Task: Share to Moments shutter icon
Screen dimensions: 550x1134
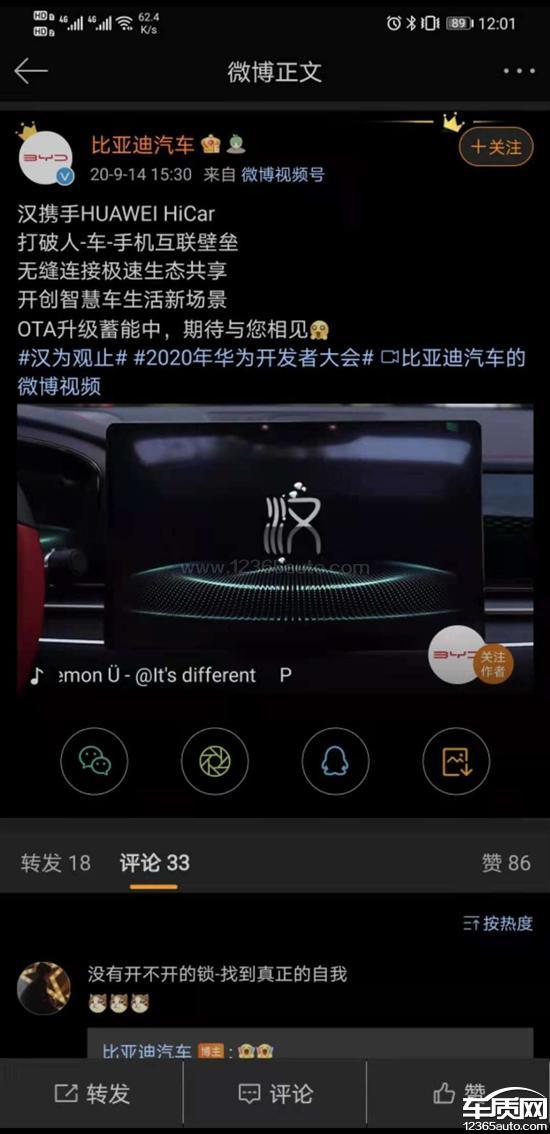Action: [x=215, y=761]
